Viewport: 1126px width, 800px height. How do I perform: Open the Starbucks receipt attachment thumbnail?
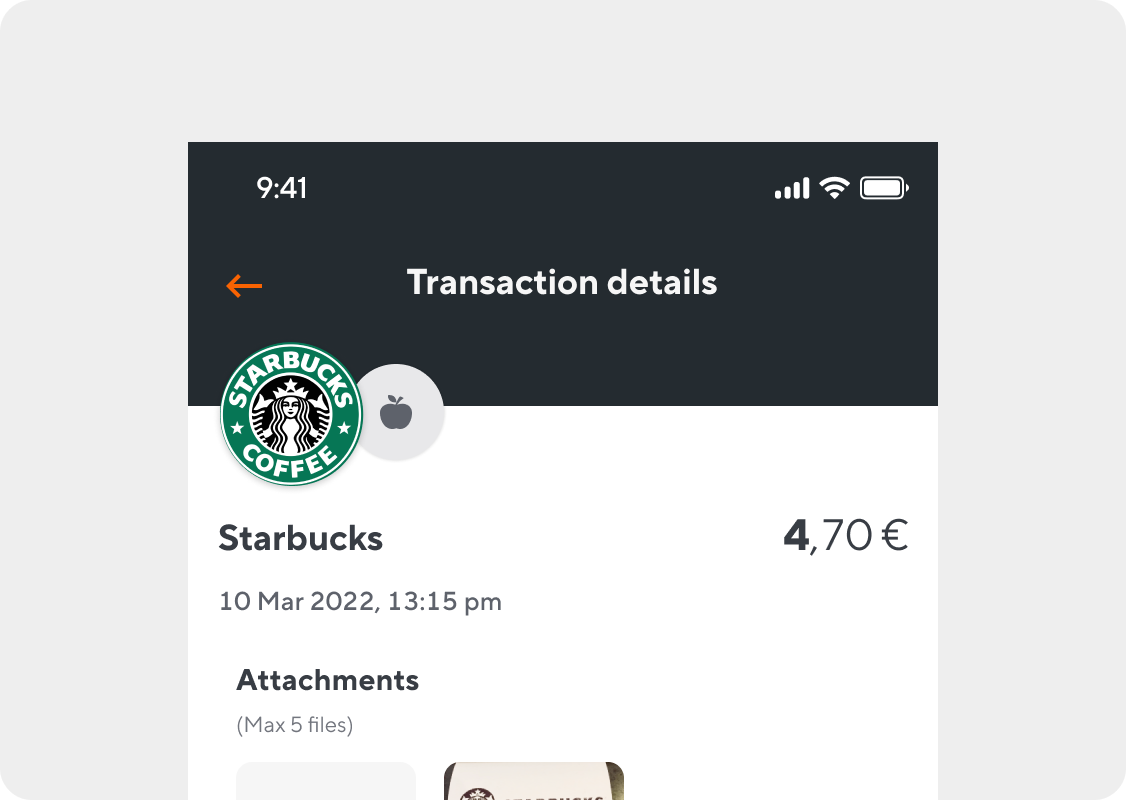[x=534, y=782]
